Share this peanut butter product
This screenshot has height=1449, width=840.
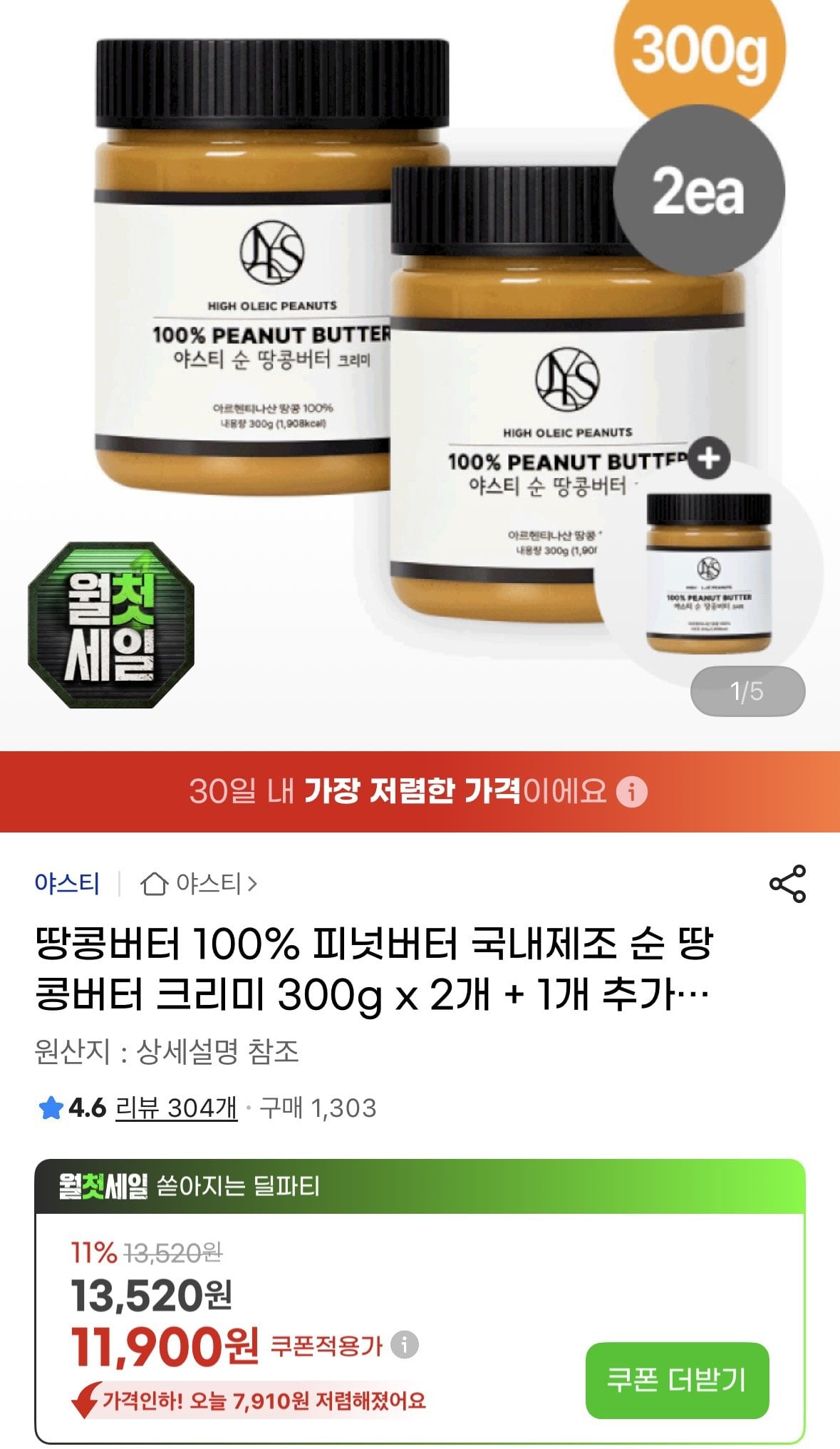[x=787, y=884]
